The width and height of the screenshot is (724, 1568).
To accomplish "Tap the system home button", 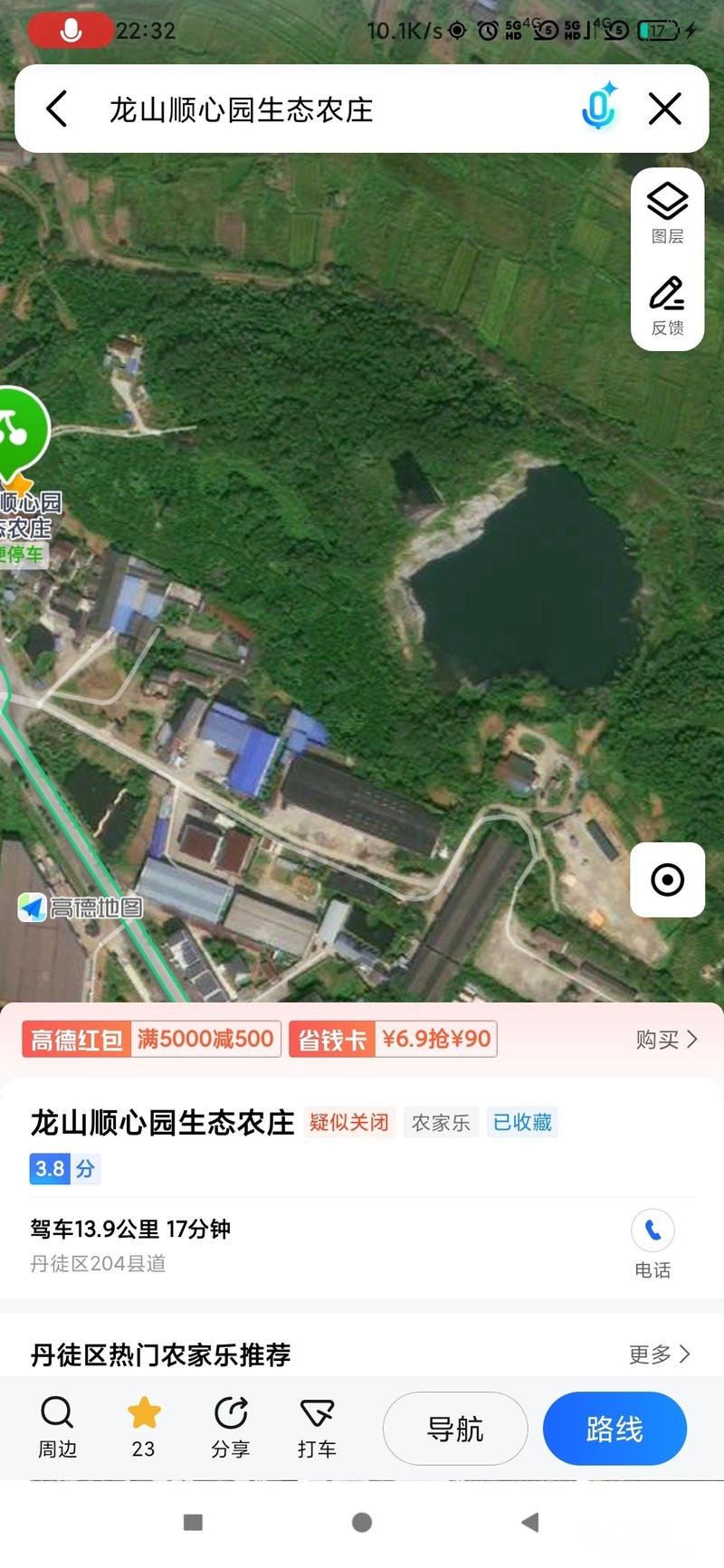I will [362, 1523].
